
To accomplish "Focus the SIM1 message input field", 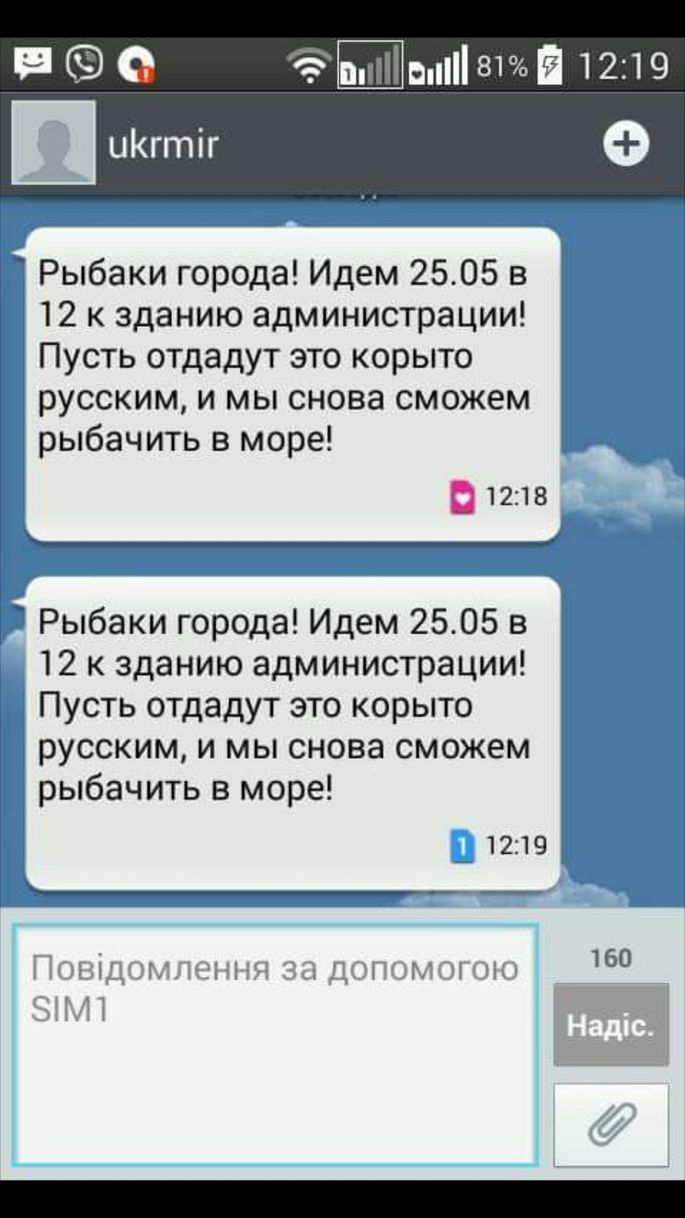I will coord(275,1044).
